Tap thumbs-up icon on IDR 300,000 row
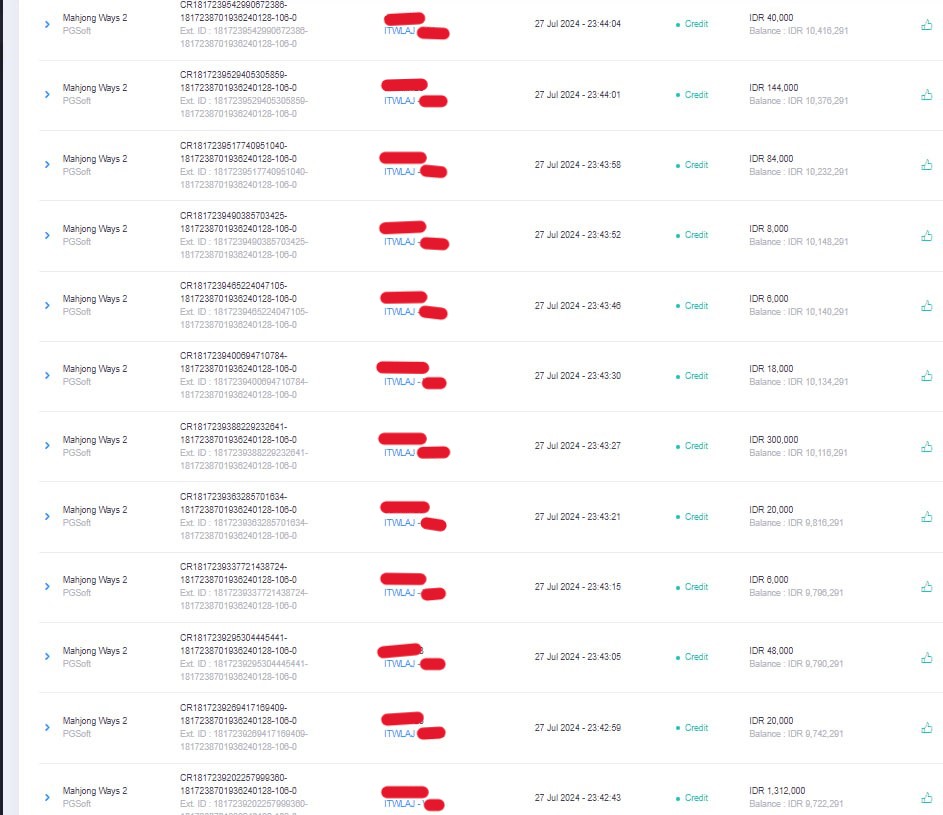Image resolution: width=943 pixels, height=815 pixels. 926,446
